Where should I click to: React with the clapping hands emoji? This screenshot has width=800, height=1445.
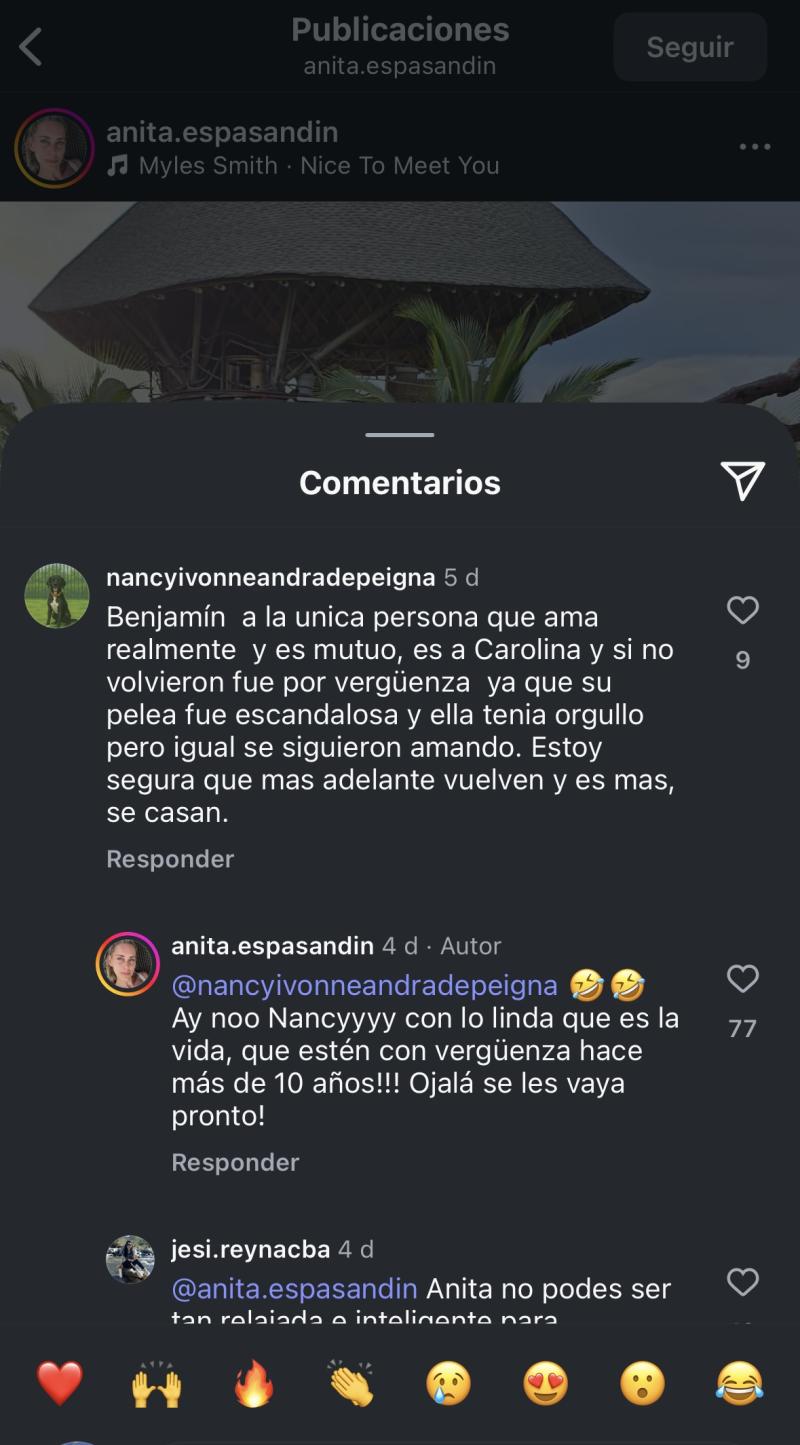[350, 1384]
